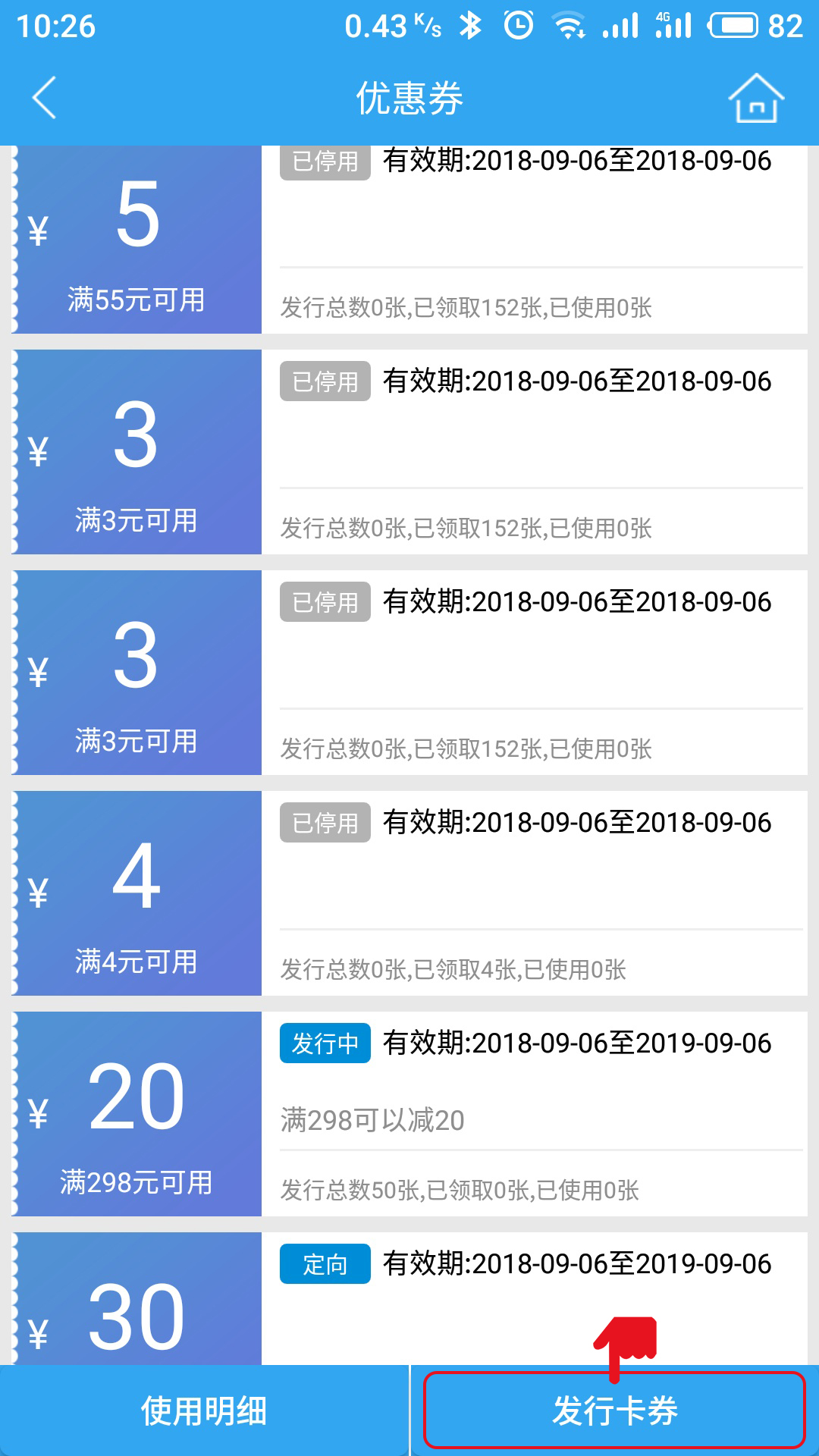Open the ¥5 满55元可用 coupon
The width and height of the screenshot is (819, 1456).
coord(409,239)
